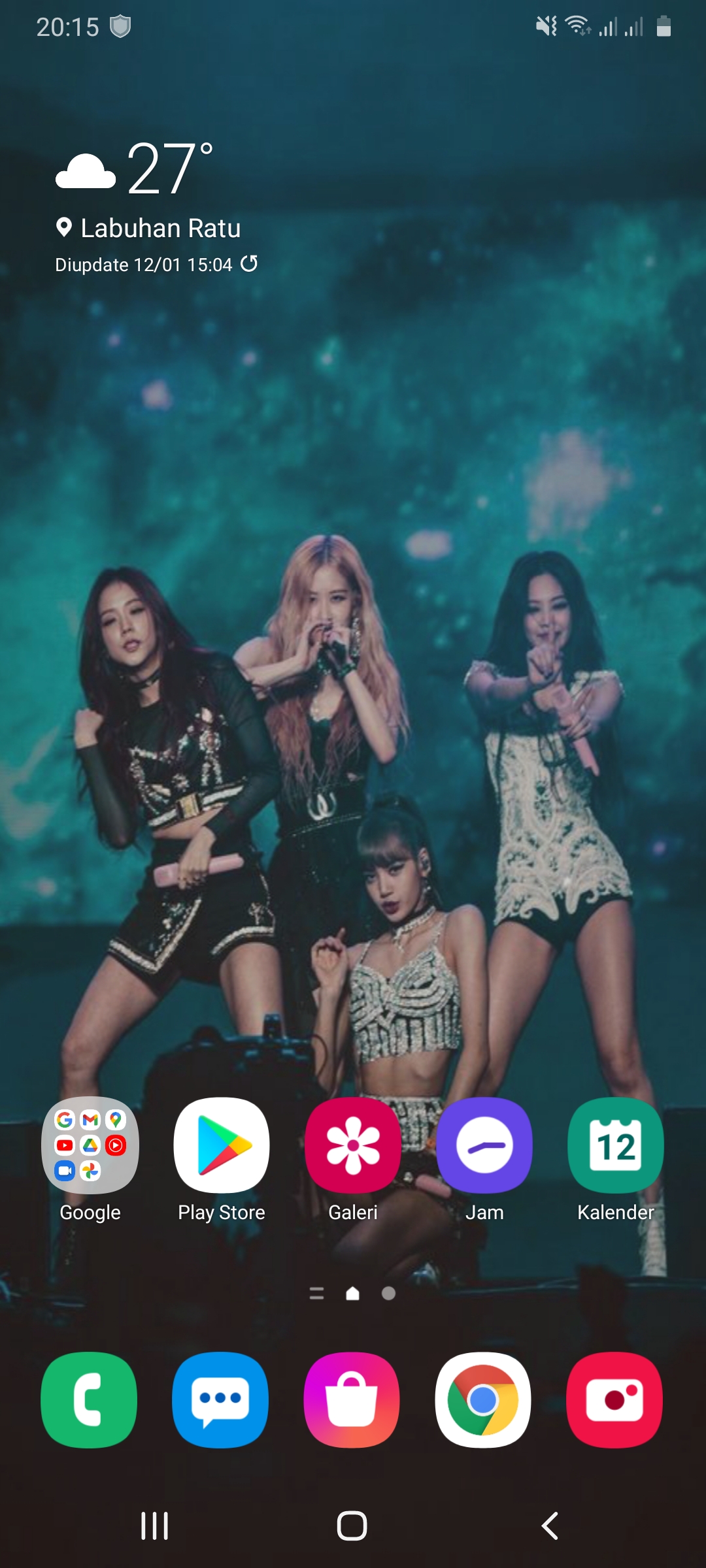Open the Phone dialer app
The image size is (706, 1568).
[89, 1400]
